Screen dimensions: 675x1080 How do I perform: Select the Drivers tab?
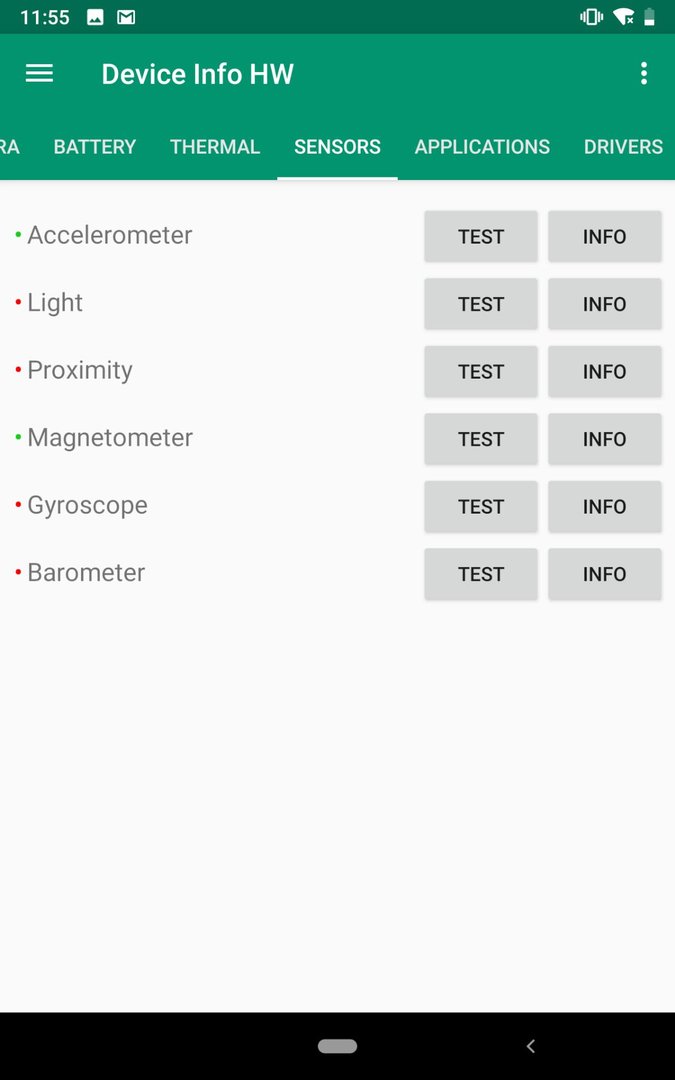coord(623,147)
